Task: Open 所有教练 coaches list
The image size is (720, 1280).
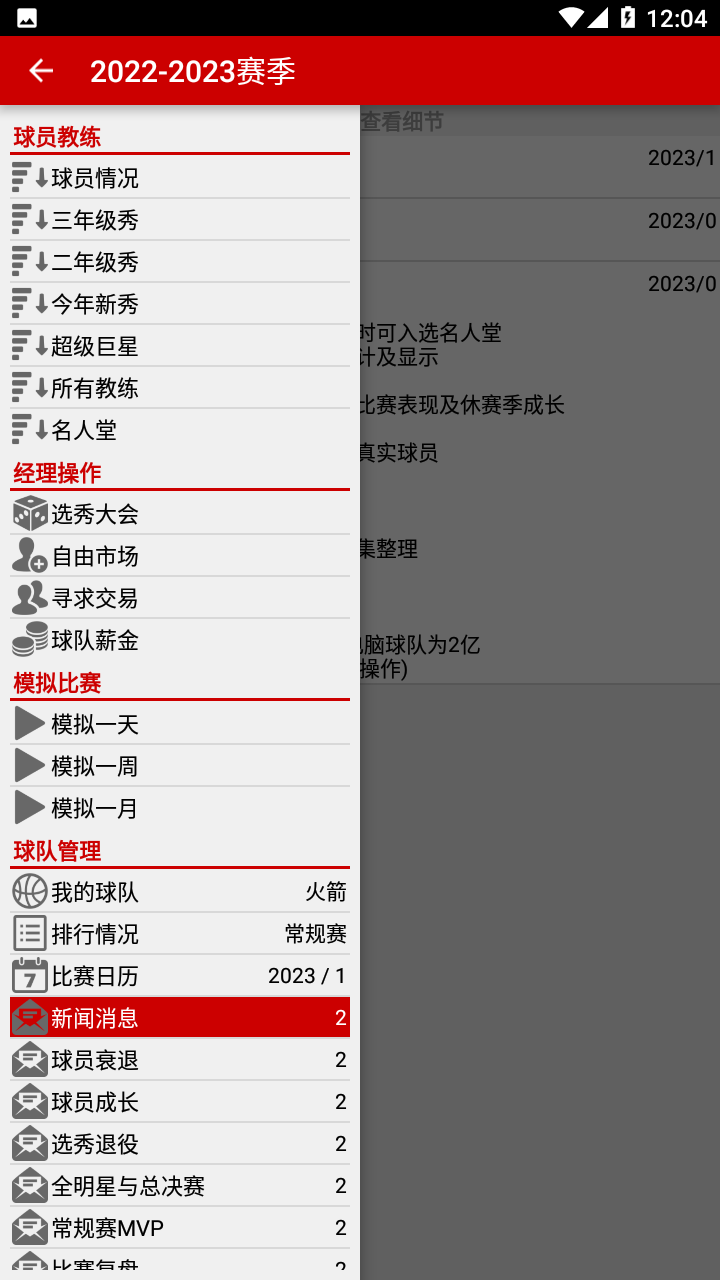Action: [180, 388]
